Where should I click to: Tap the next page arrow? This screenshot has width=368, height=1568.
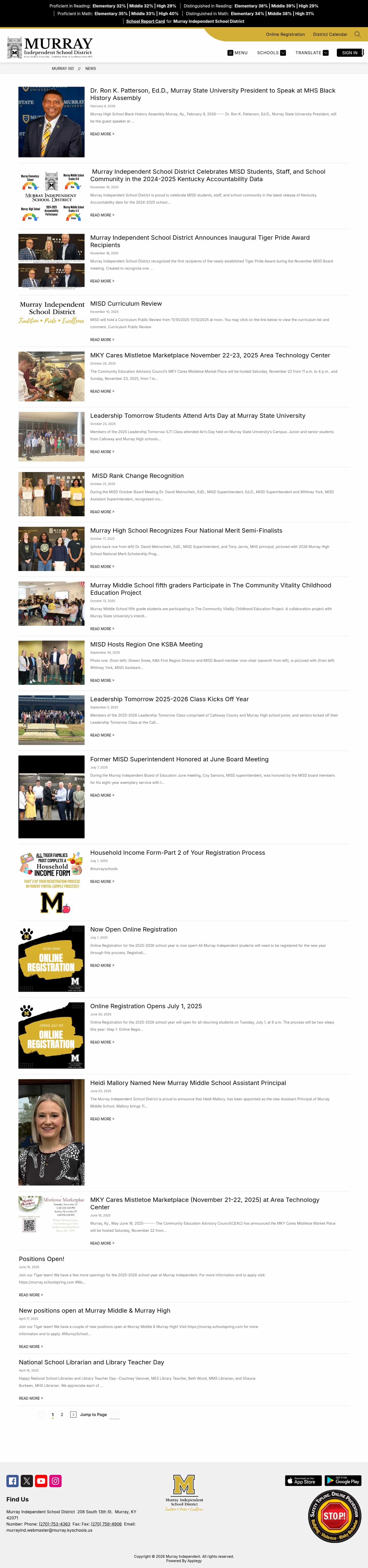pyautogui.click(x=73, y=1415)
